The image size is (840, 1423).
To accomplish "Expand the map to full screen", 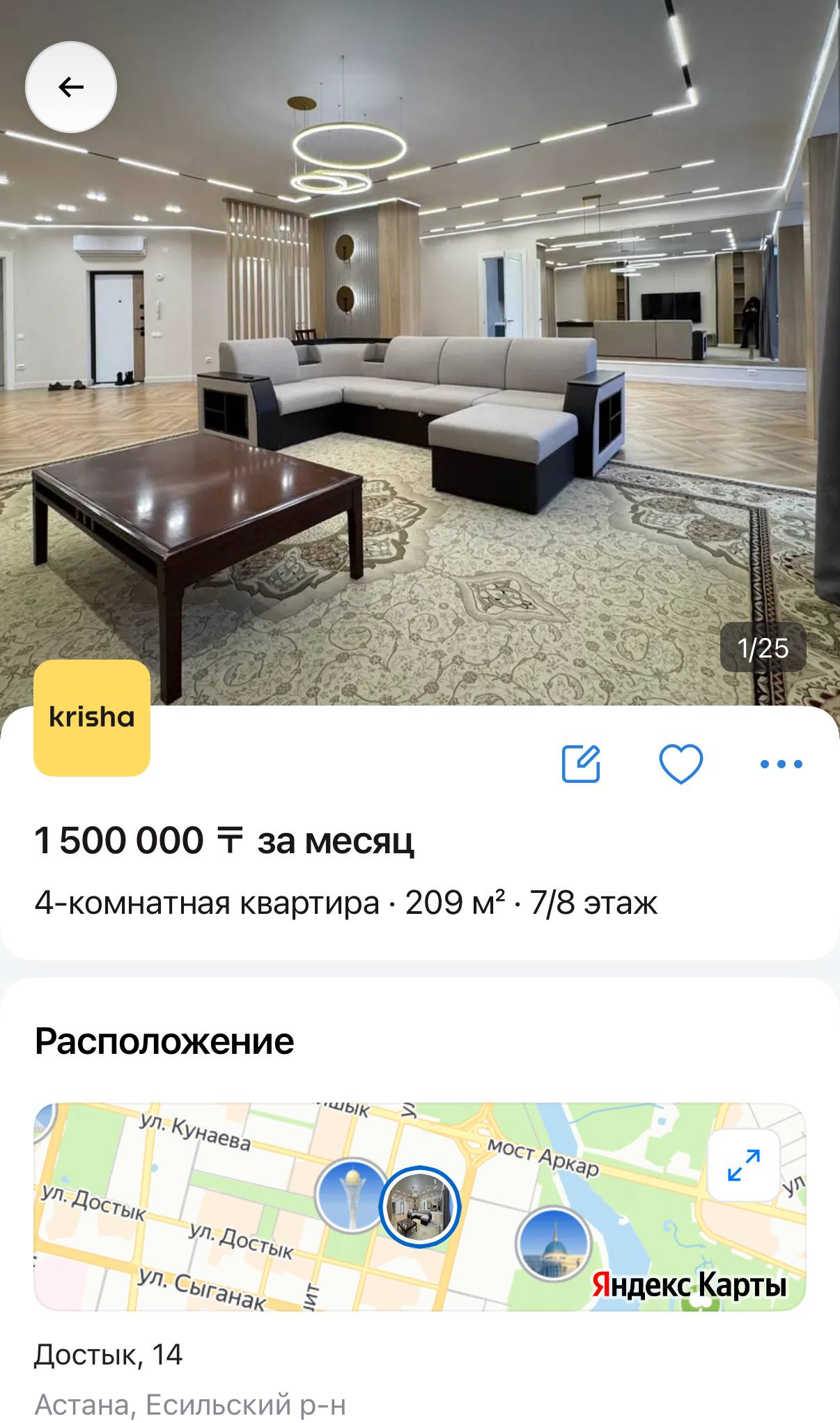I will pyautogui.click(x=743, y=1165).
